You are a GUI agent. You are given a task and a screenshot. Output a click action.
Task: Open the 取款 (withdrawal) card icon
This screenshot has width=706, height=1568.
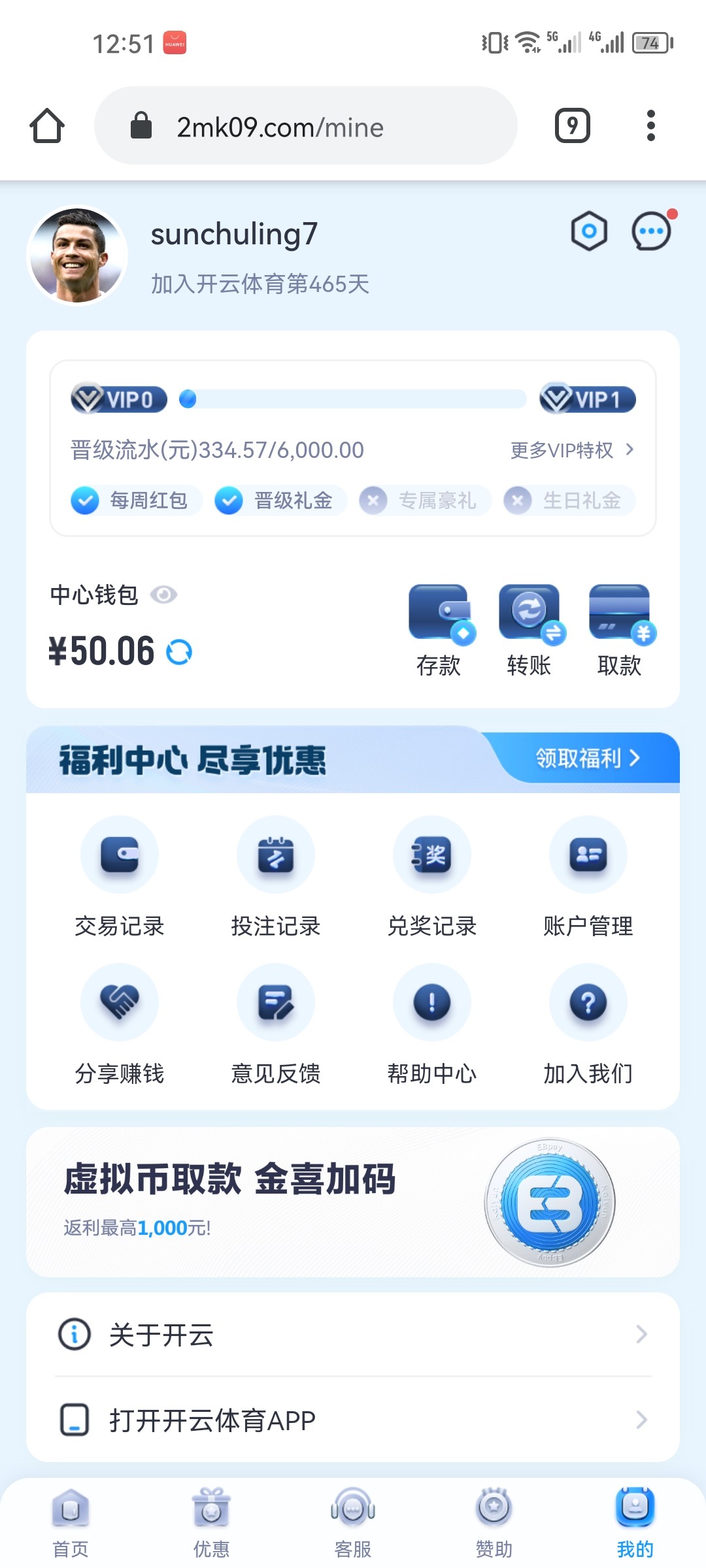pos(618,614)
